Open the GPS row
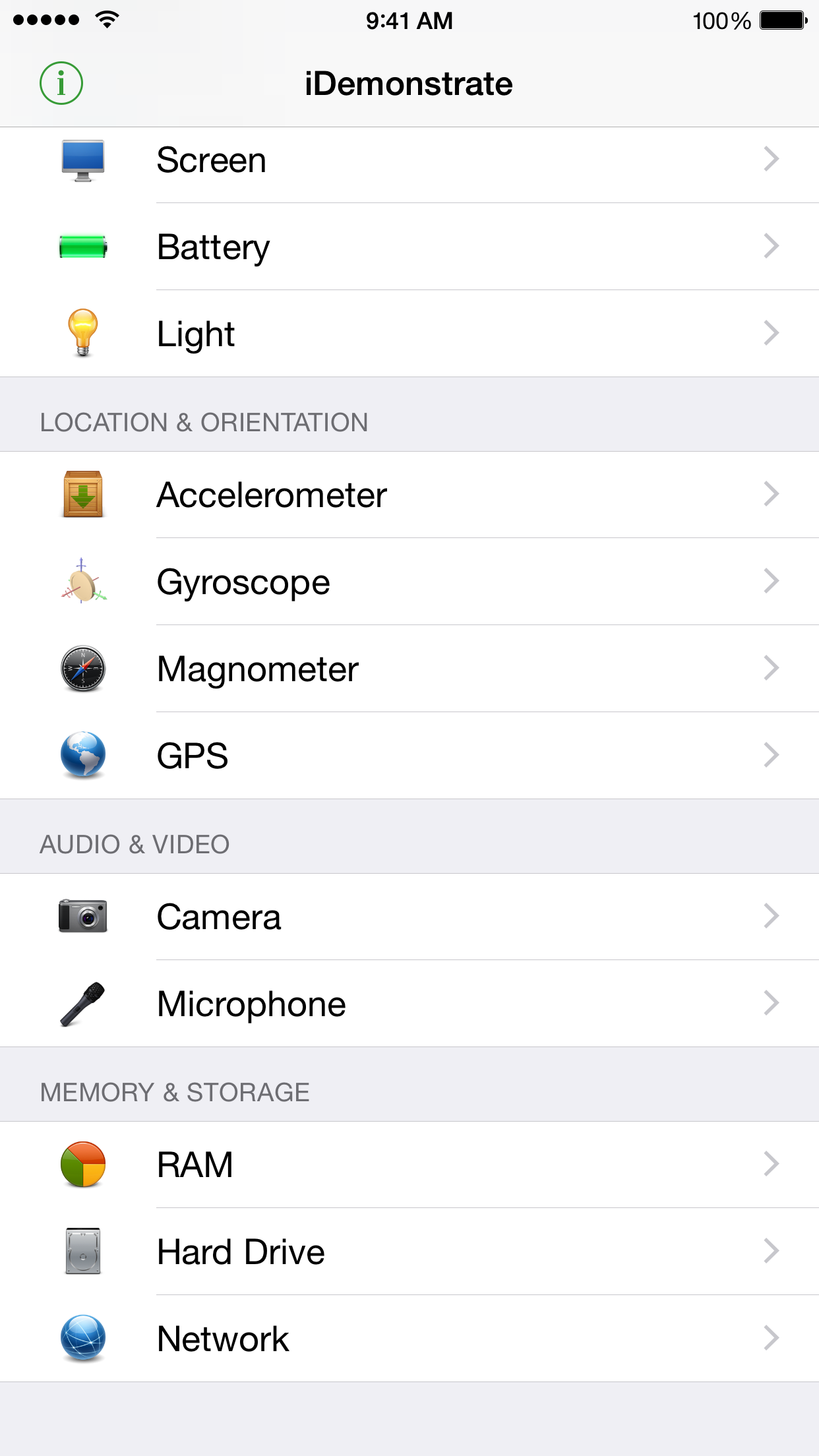The image size is (819, 1456). pyautogui.click(x=409, y=756)
